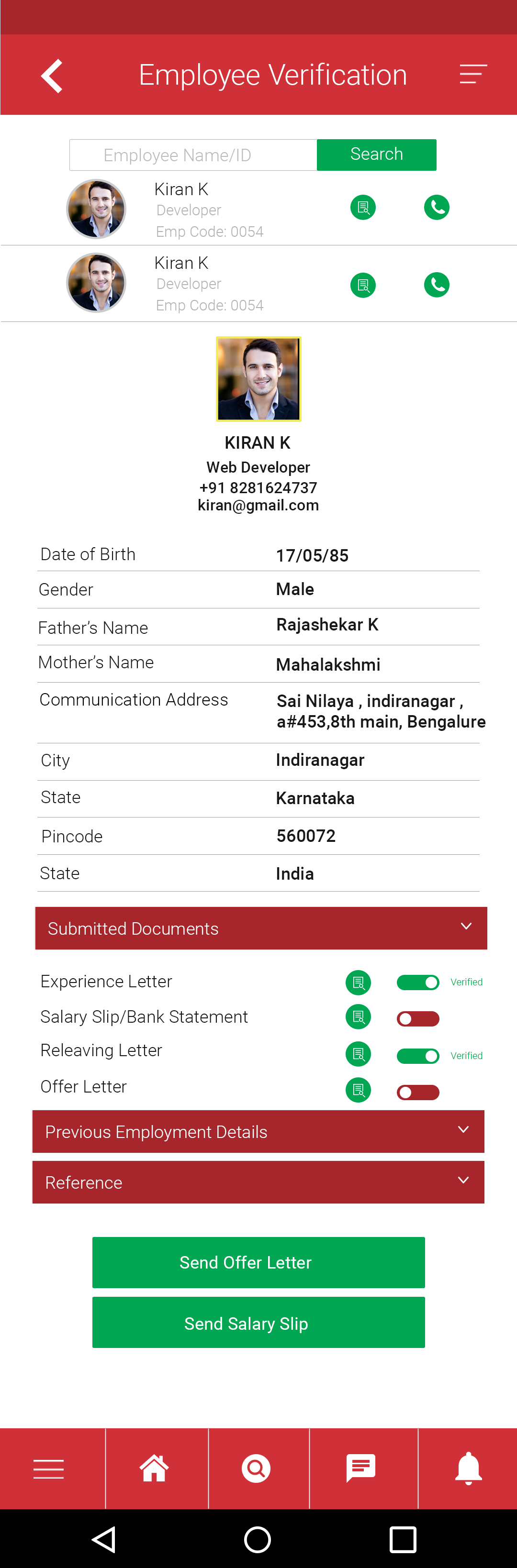View the Offer Letter document
Screen dimensions: 517x1568
coord(358,1090)
